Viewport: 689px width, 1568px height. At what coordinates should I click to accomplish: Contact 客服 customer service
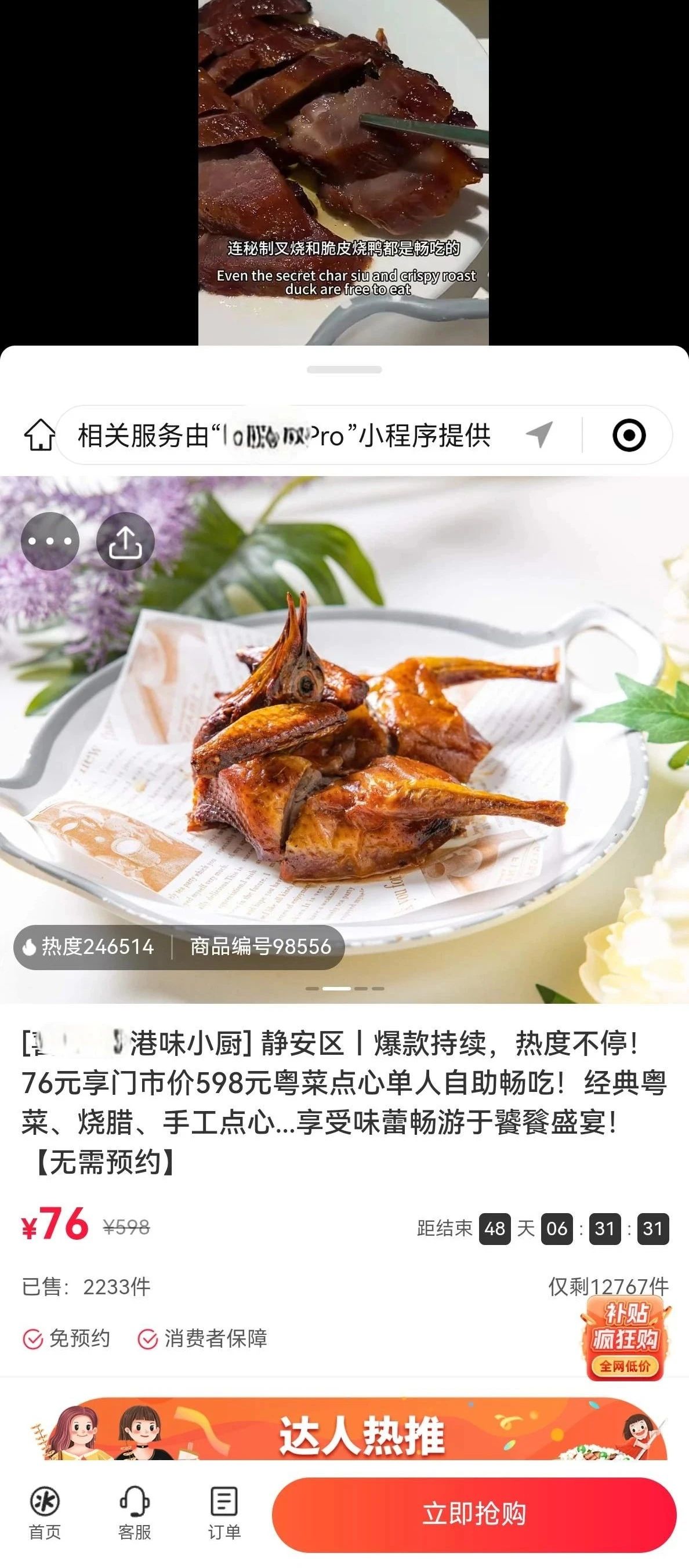(x=135, y=1513)
